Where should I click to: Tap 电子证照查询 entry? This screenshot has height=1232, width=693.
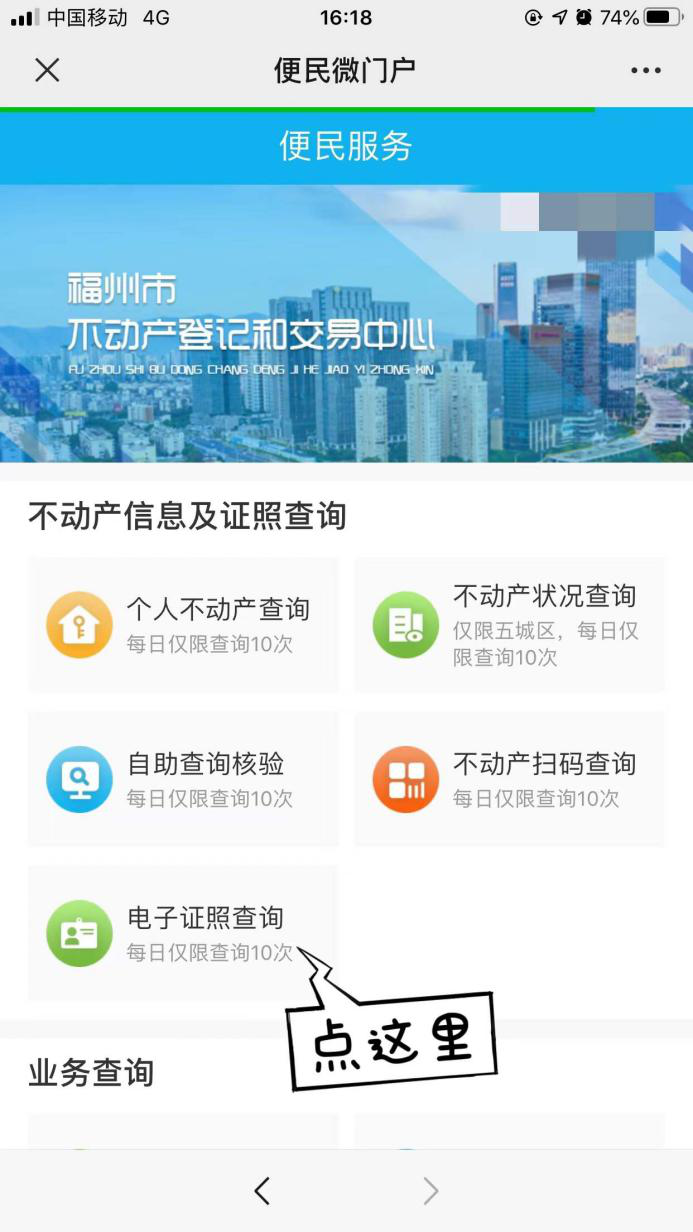(x=183, y=933)
